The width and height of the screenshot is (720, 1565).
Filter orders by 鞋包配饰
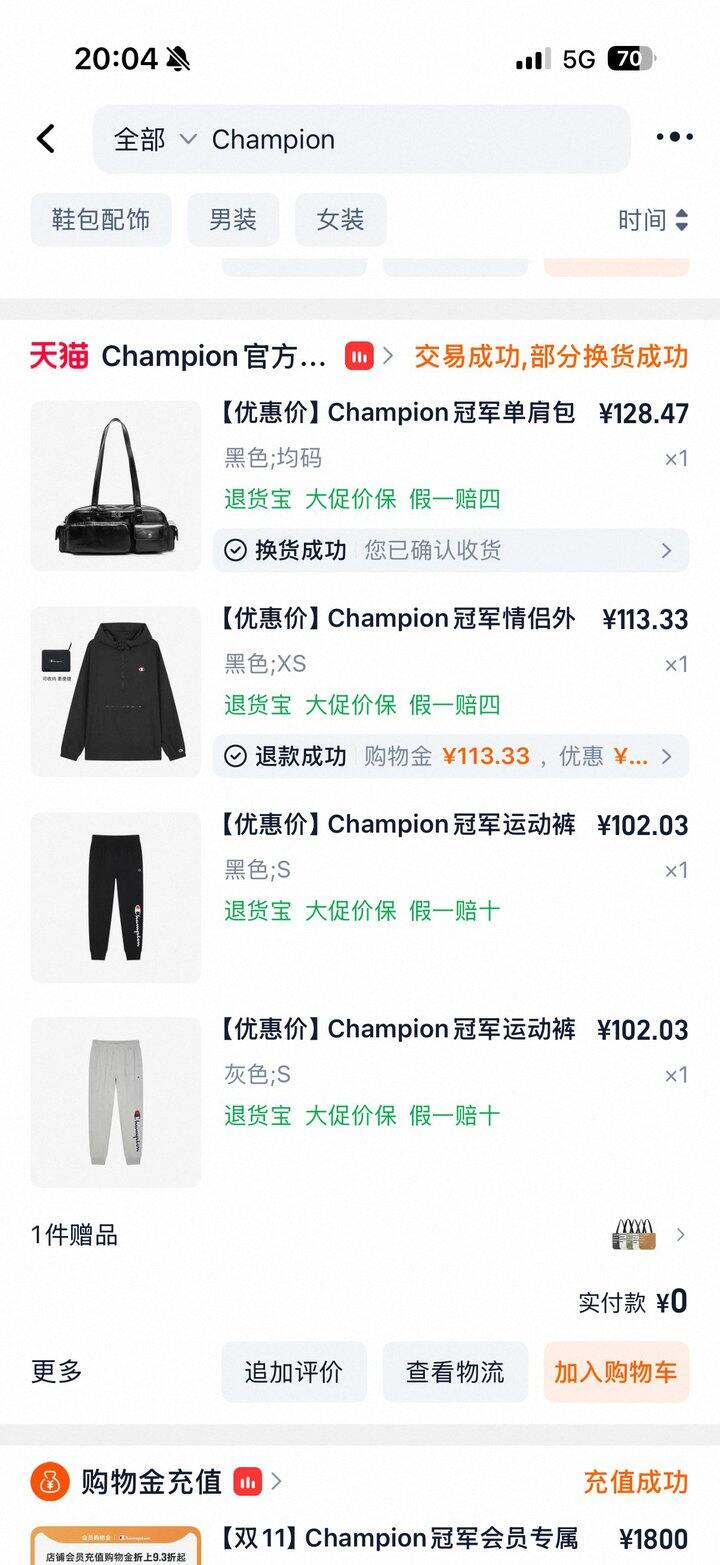(101, 220)
